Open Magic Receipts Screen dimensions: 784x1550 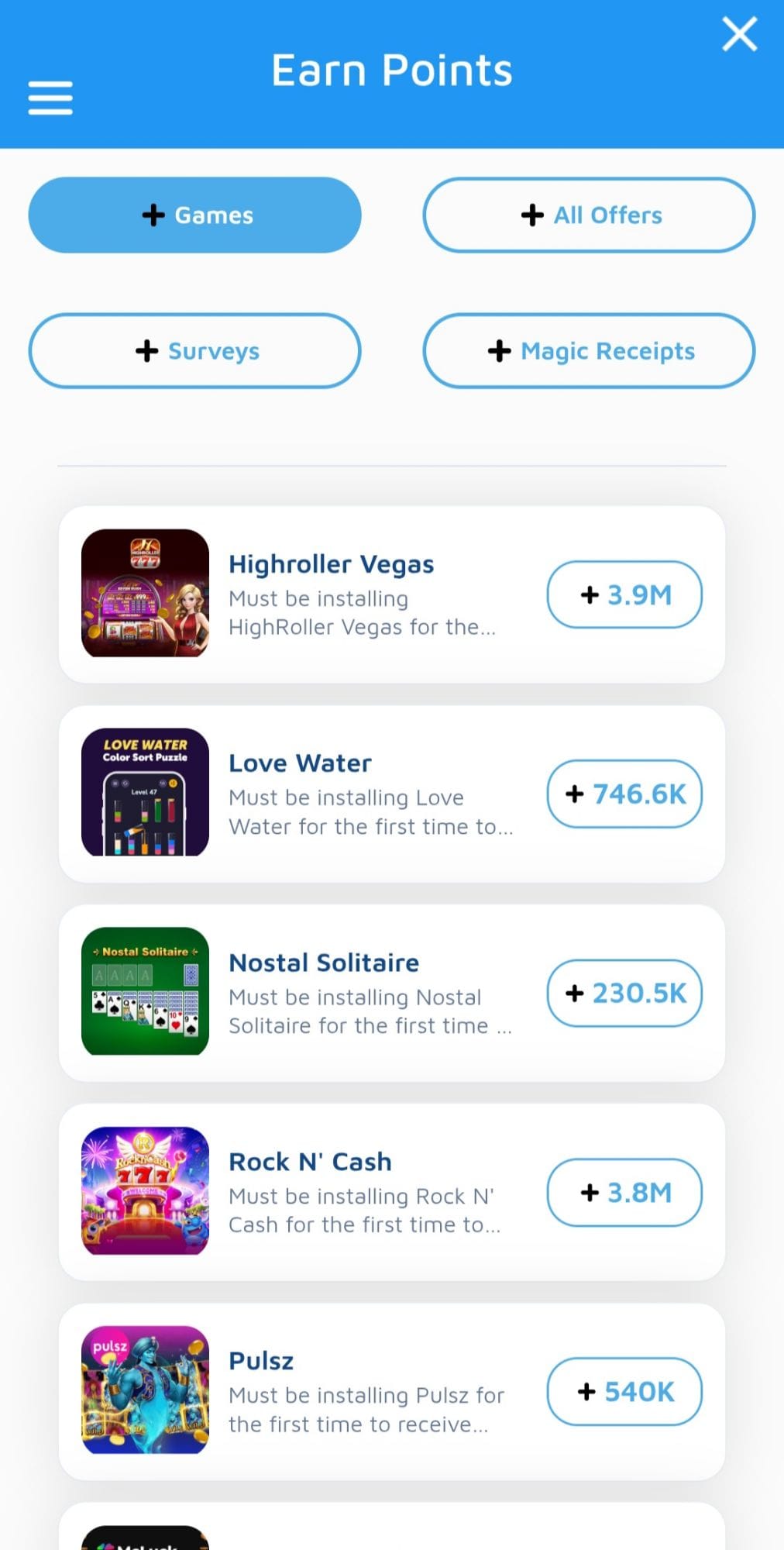click(589, 351)
